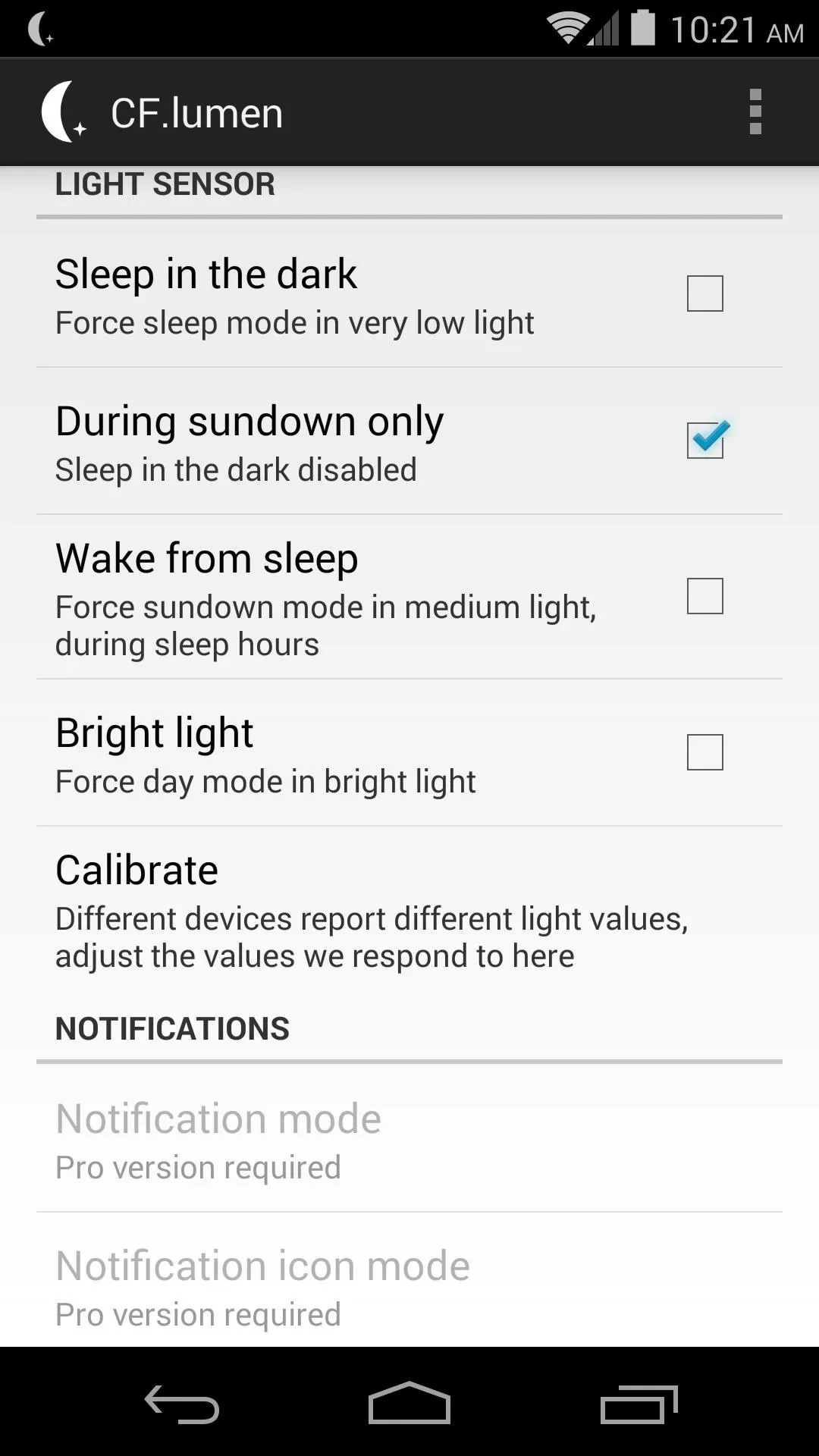
Task: Tap the Notification mode row
Action: click(x=409, y=1139)
